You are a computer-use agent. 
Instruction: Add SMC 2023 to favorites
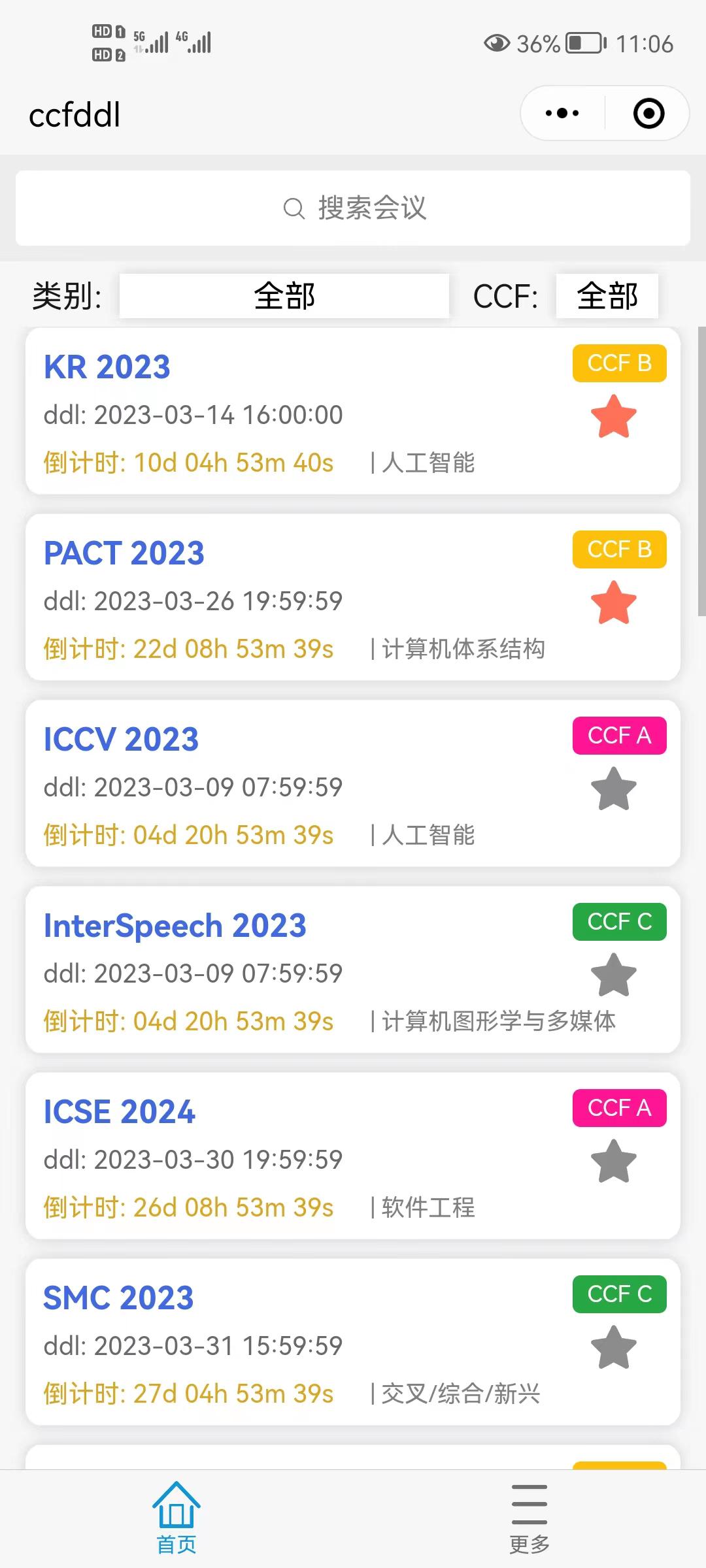[613, 1348]
